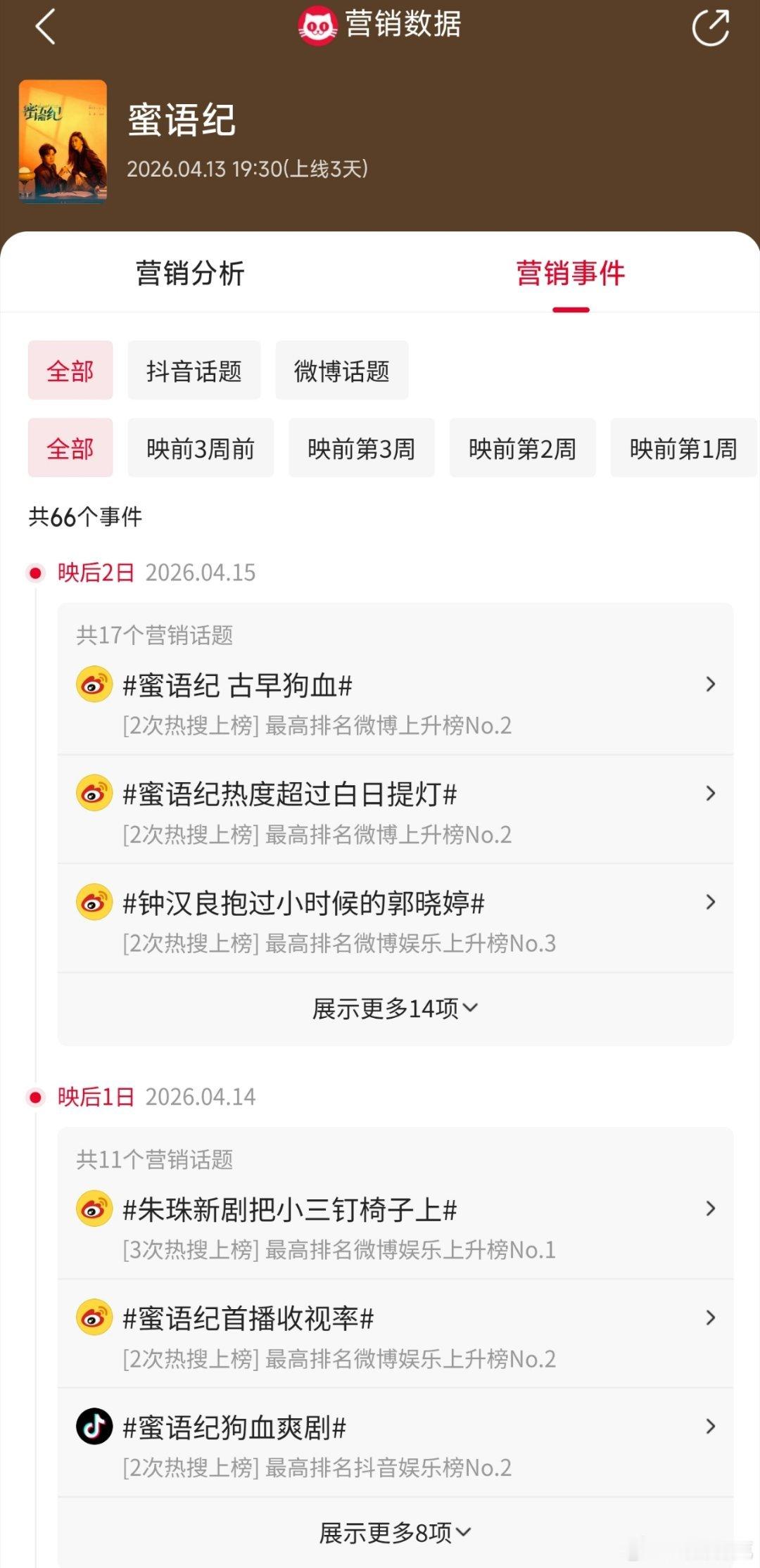760x1568 pixels.
Task: Click the red underline indicator under 营销事件
Action: [572, 307]
